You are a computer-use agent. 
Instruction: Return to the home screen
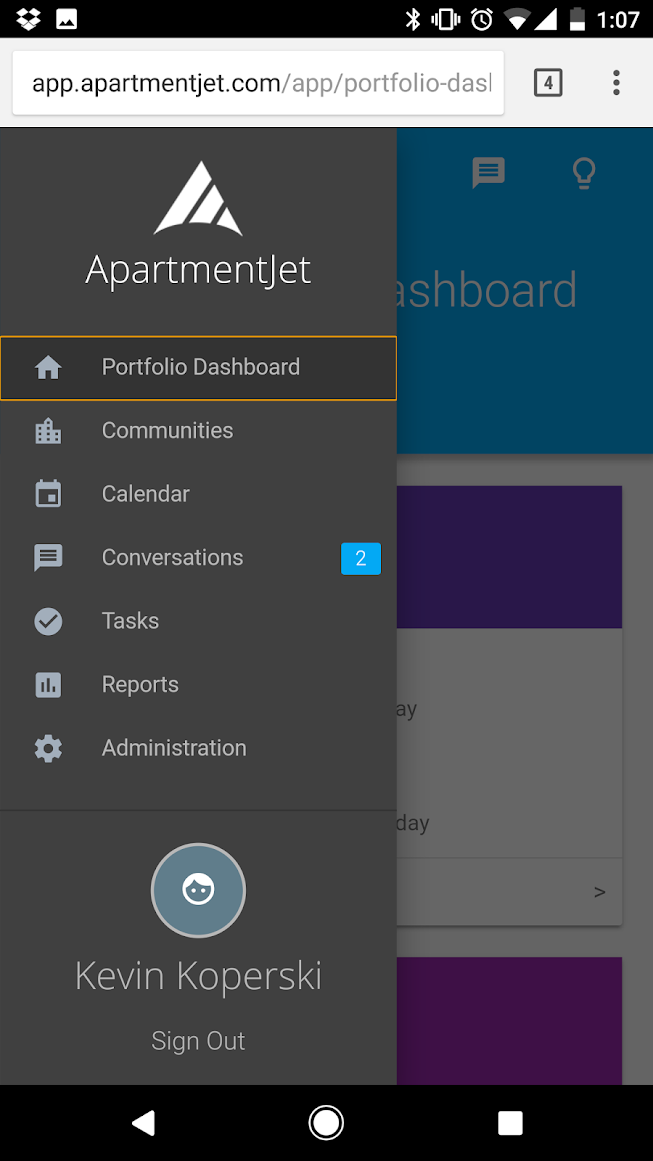(x=326, y=1123)
